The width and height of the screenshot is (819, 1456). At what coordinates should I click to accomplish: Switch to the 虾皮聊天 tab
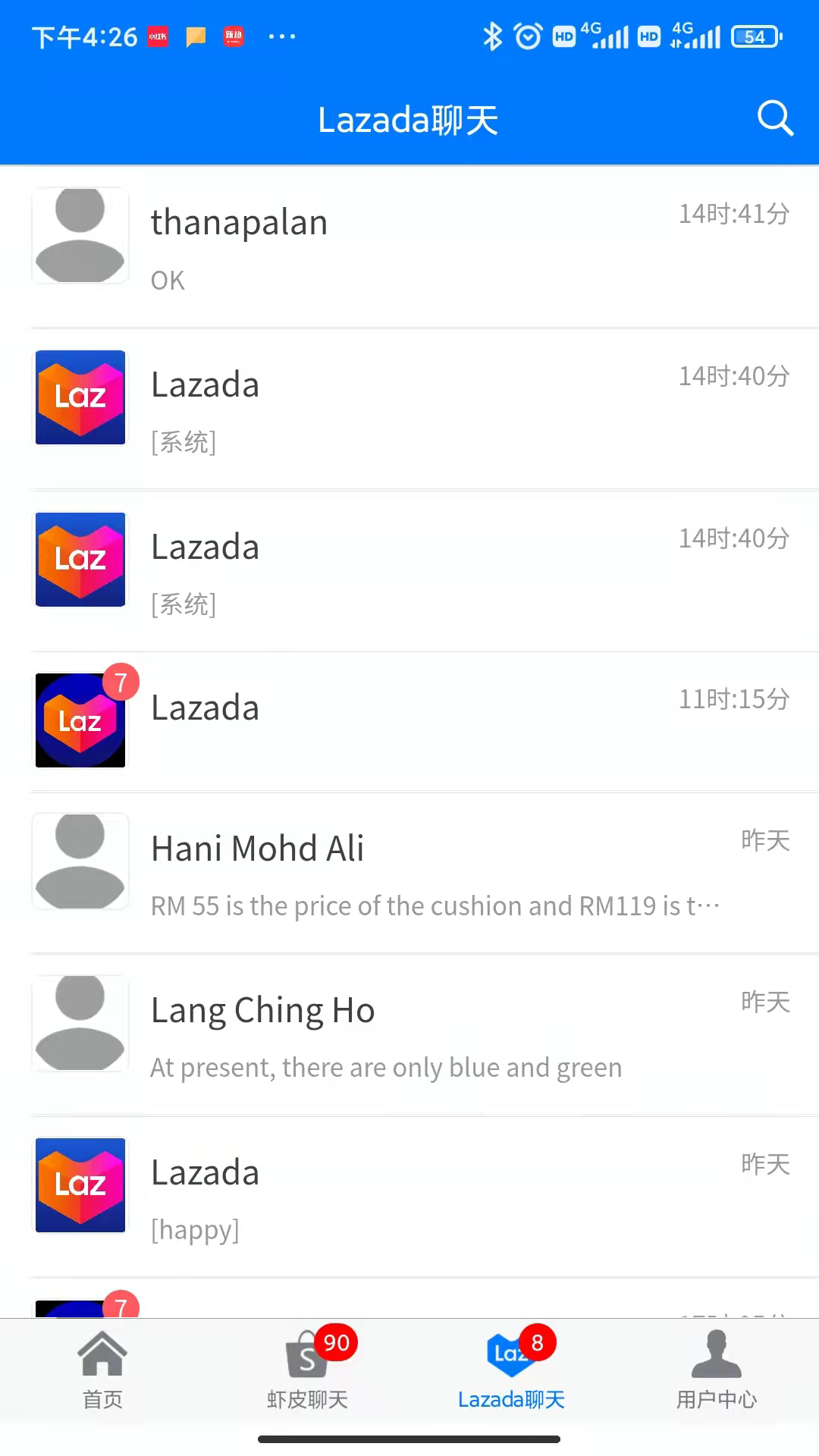(307, 1369)
